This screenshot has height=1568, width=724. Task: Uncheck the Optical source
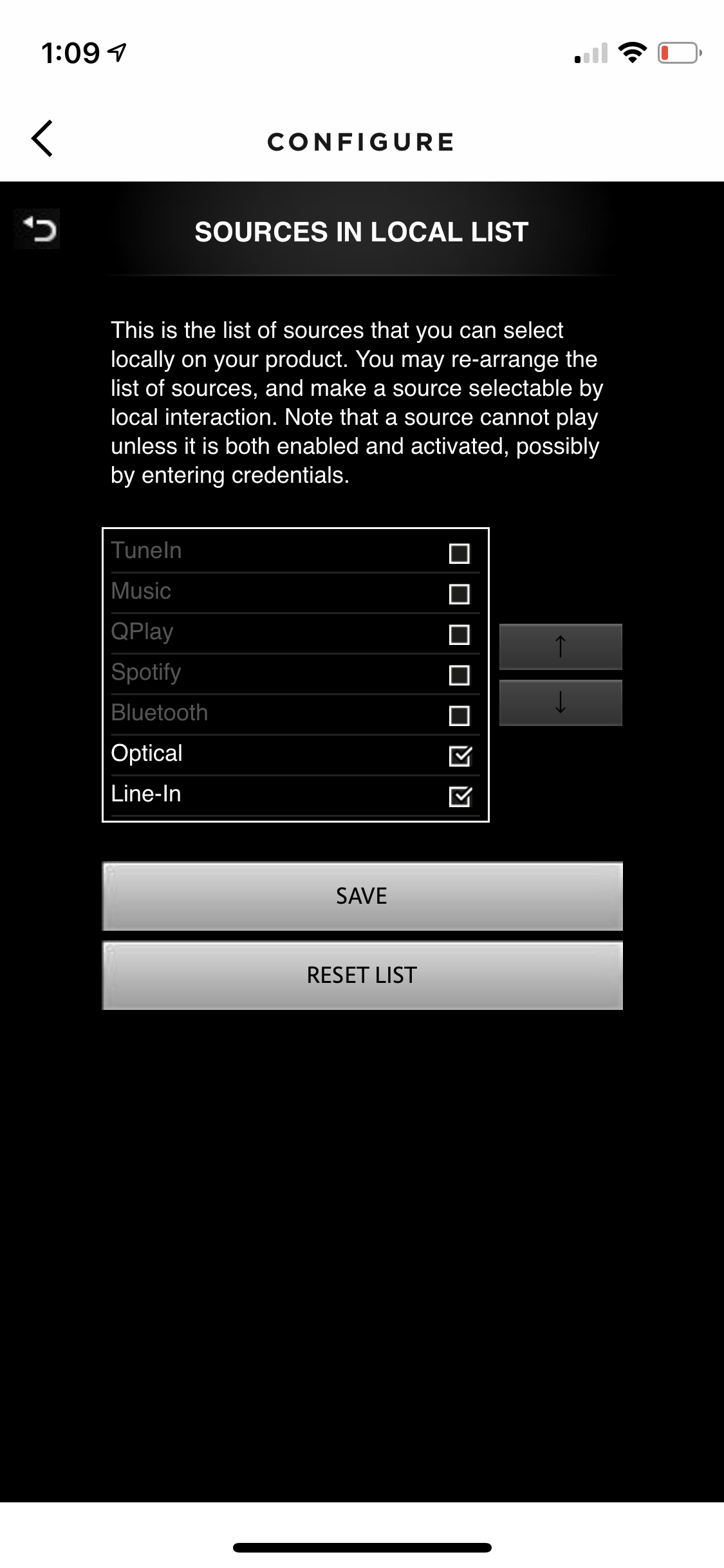459,756
